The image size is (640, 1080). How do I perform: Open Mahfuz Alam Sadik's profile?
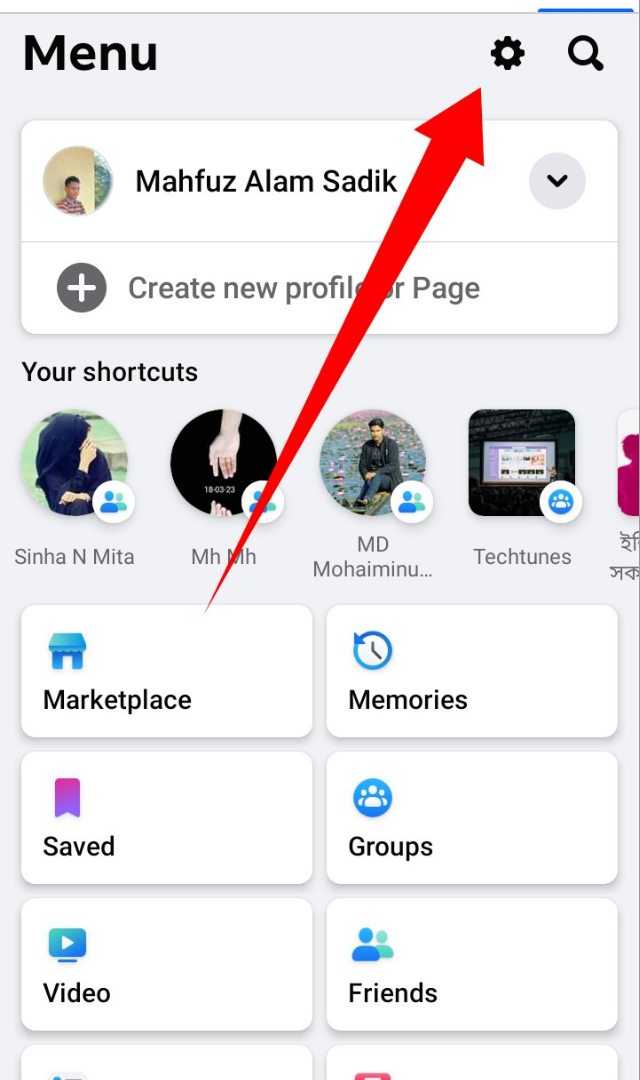(x=265, y=182)
